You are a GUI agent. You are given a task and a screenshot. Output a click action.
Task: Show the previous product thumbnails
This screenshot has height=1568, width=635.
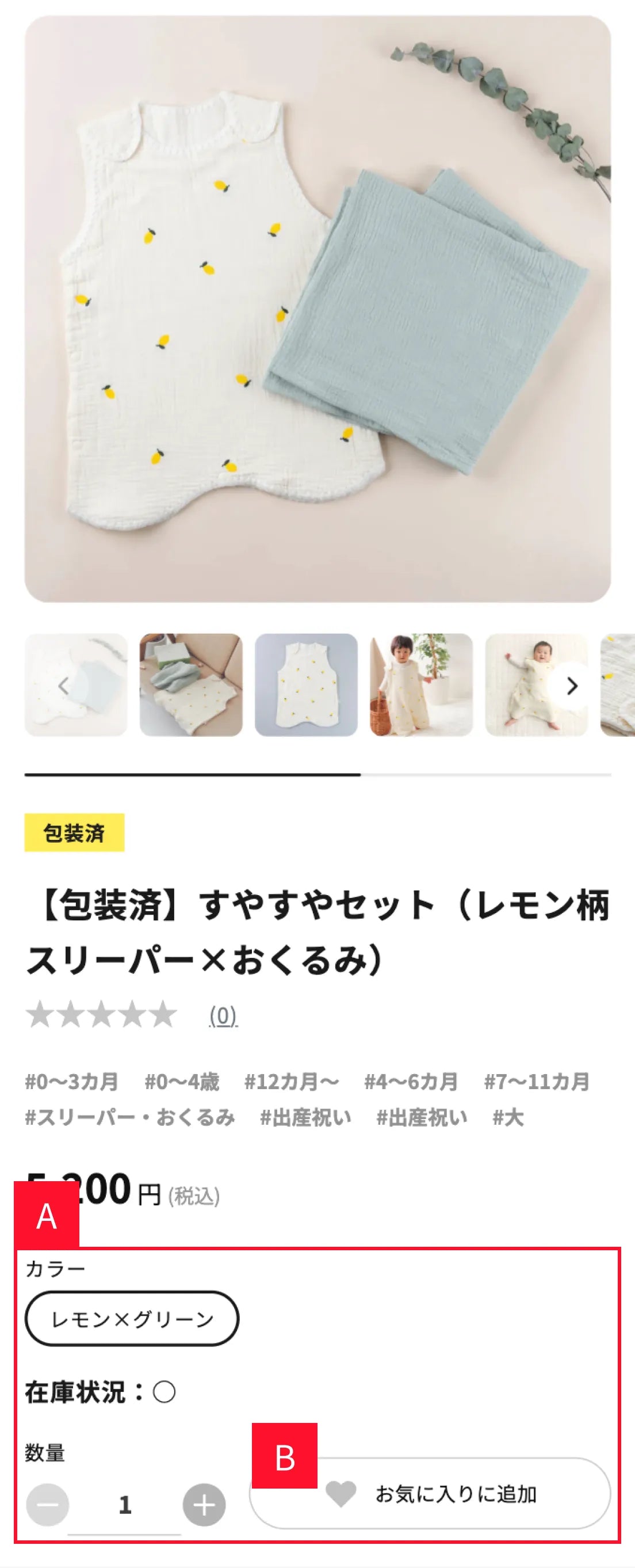click(63, 686)
